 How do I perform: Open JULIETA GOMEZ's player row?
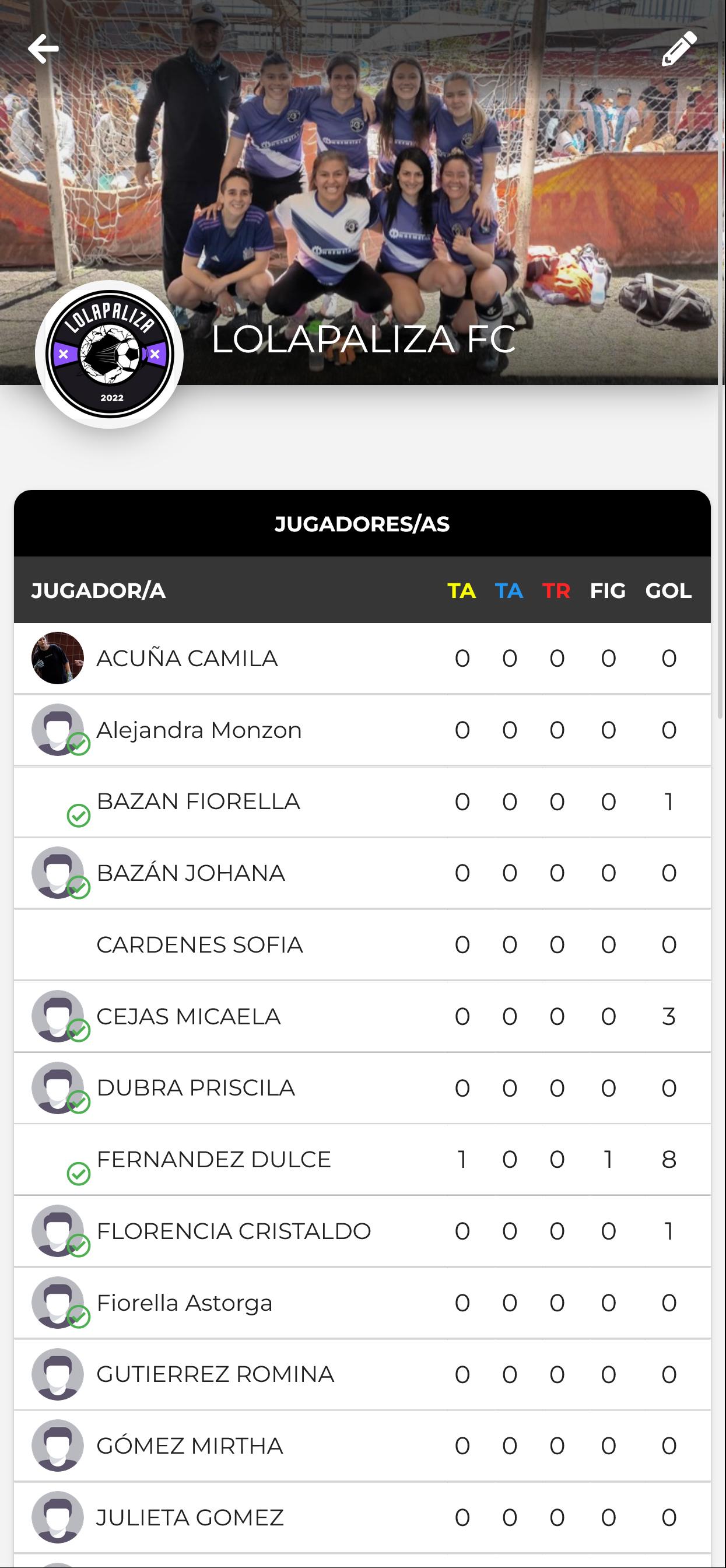pyautogui.click(x=190, y=1517)
